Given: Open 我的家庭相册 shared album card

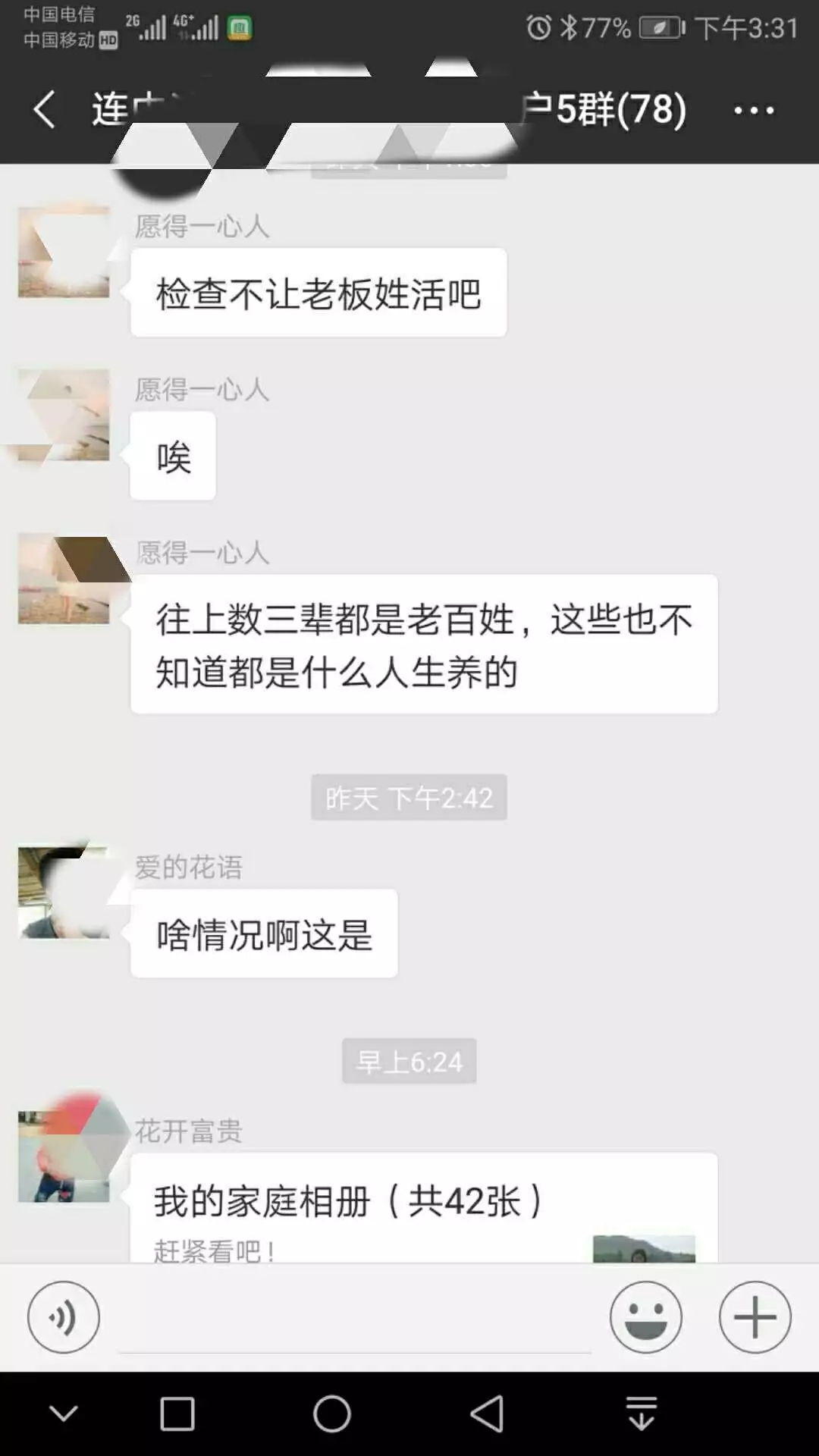Looking at the screenshot, I should tap(423, 1207).
